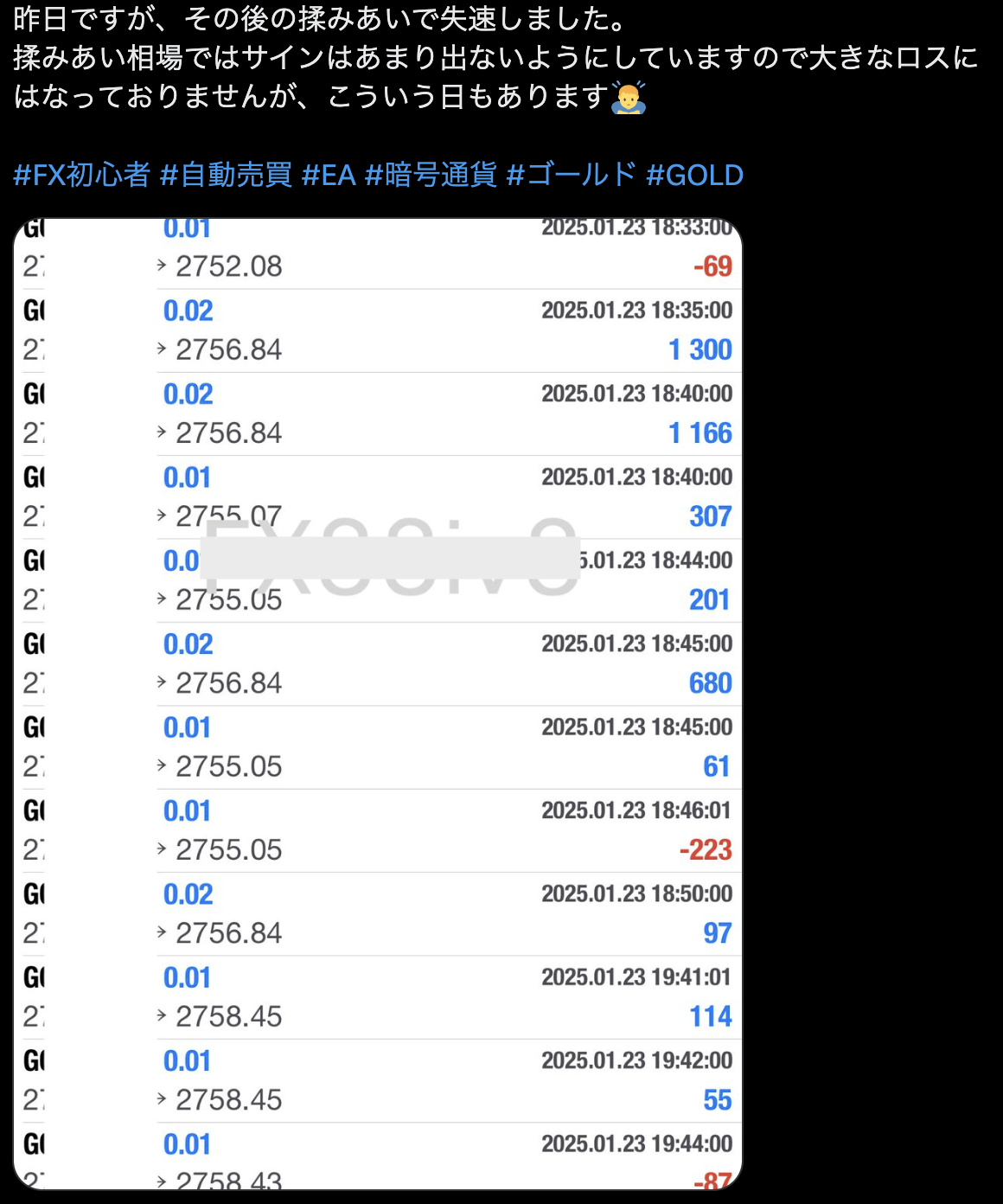Image resolution: width=1003 pixels, height=1204 pixels.
Task: Tap the #GOLD hashtag link
Action: click(x=694, y=175)
